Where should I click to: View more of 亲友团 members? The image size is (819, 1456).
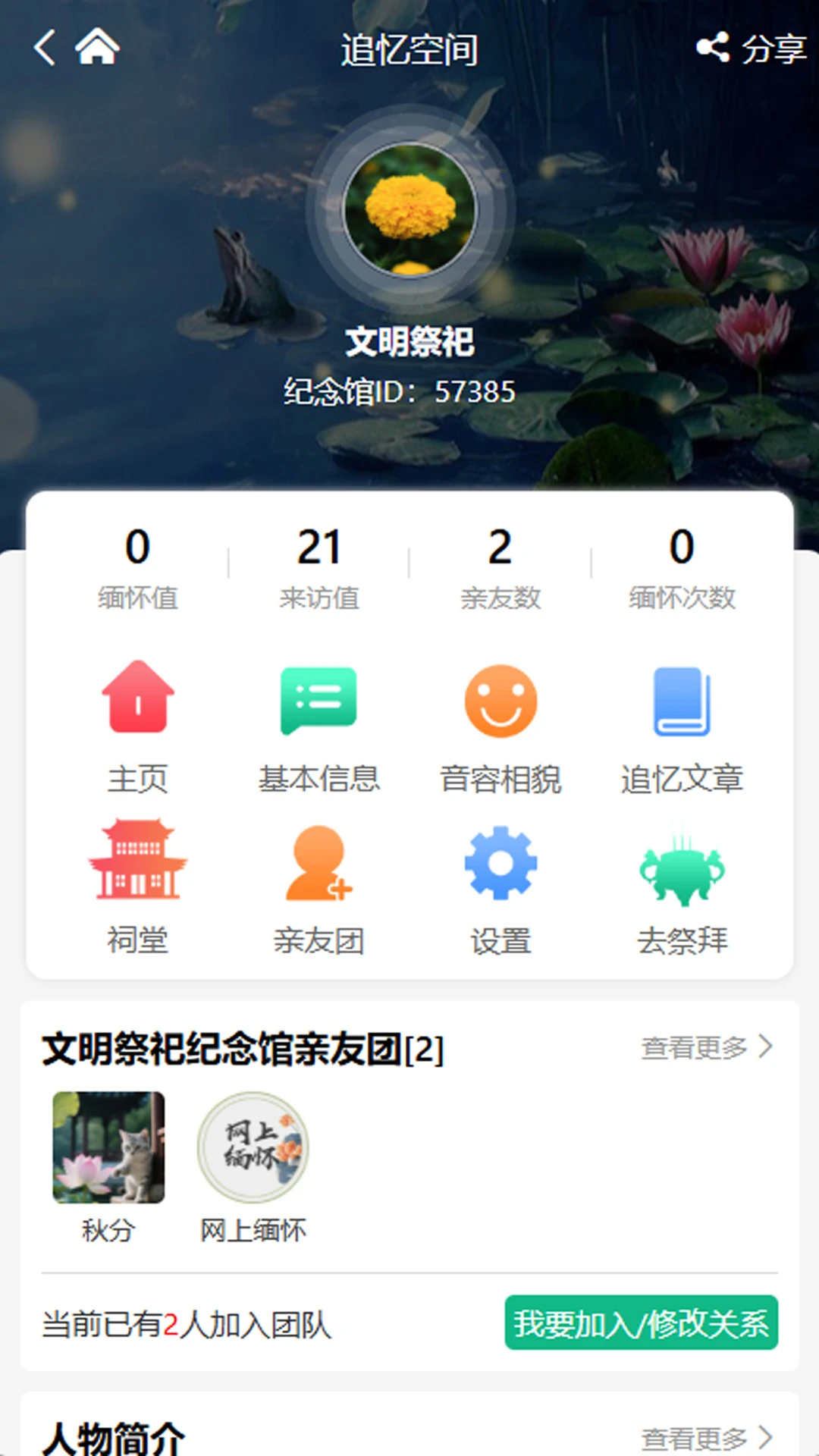707,1047
